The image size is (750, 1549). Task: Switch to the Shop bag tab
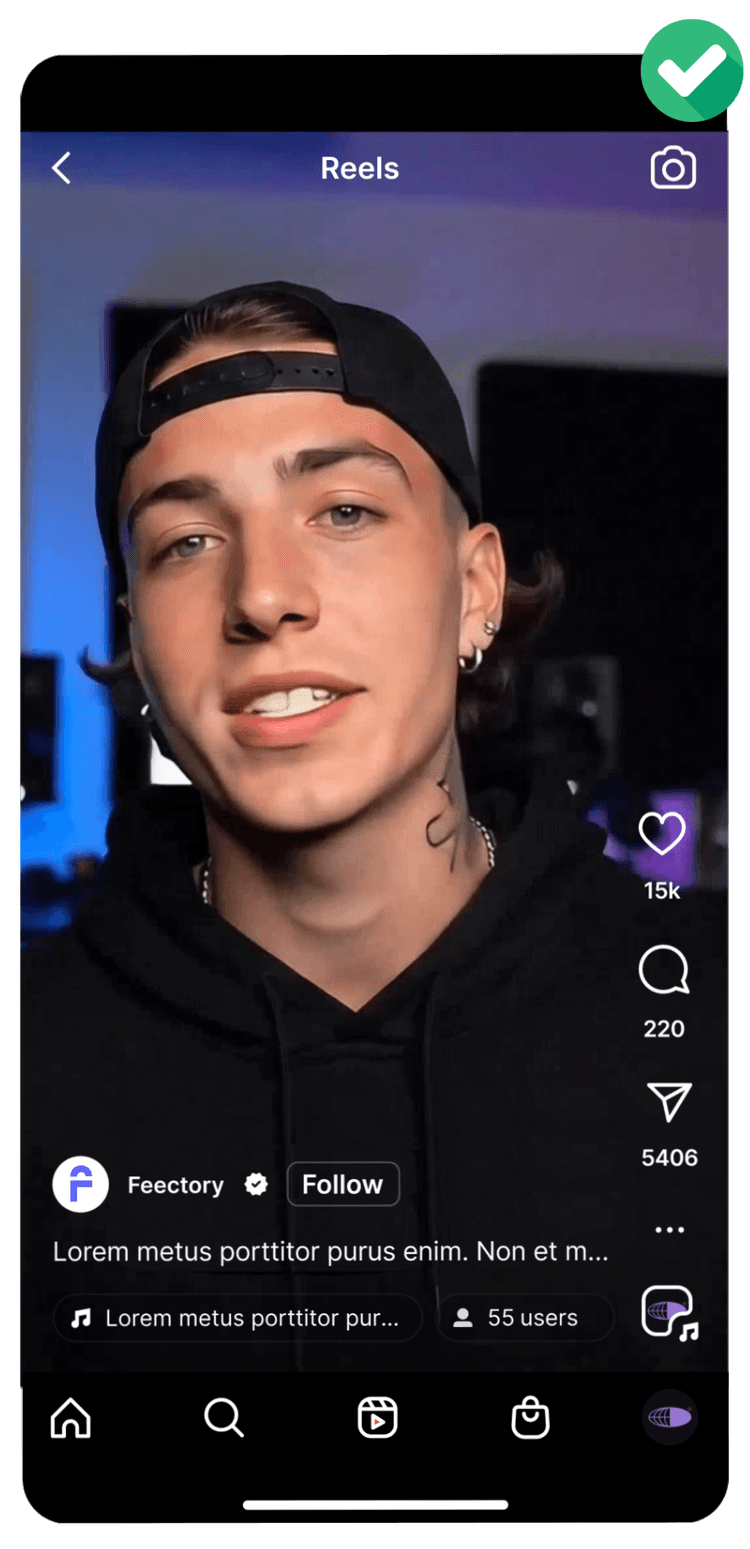click(530, 1418)
